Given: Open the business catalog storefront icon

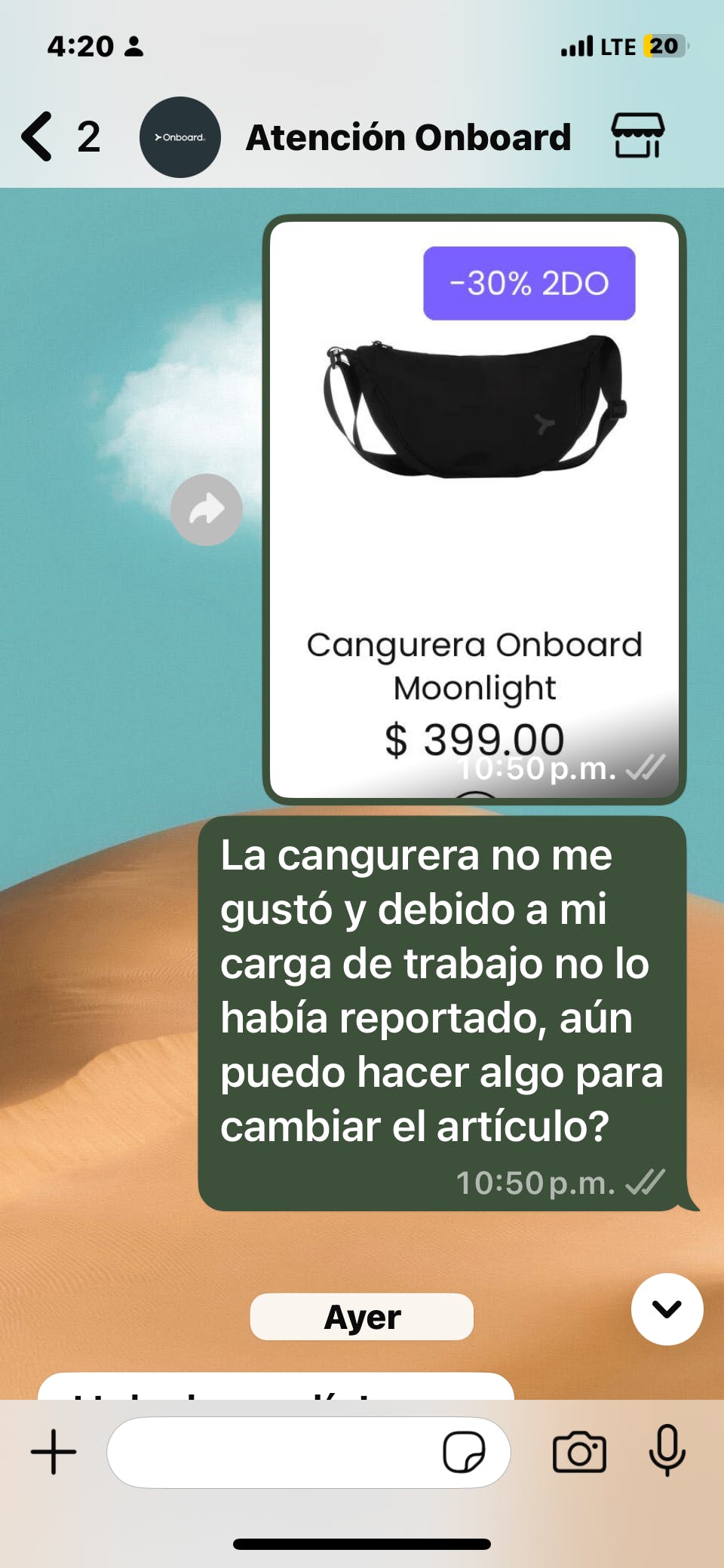Looking at the screenshot, I should (x=637, y=136).
